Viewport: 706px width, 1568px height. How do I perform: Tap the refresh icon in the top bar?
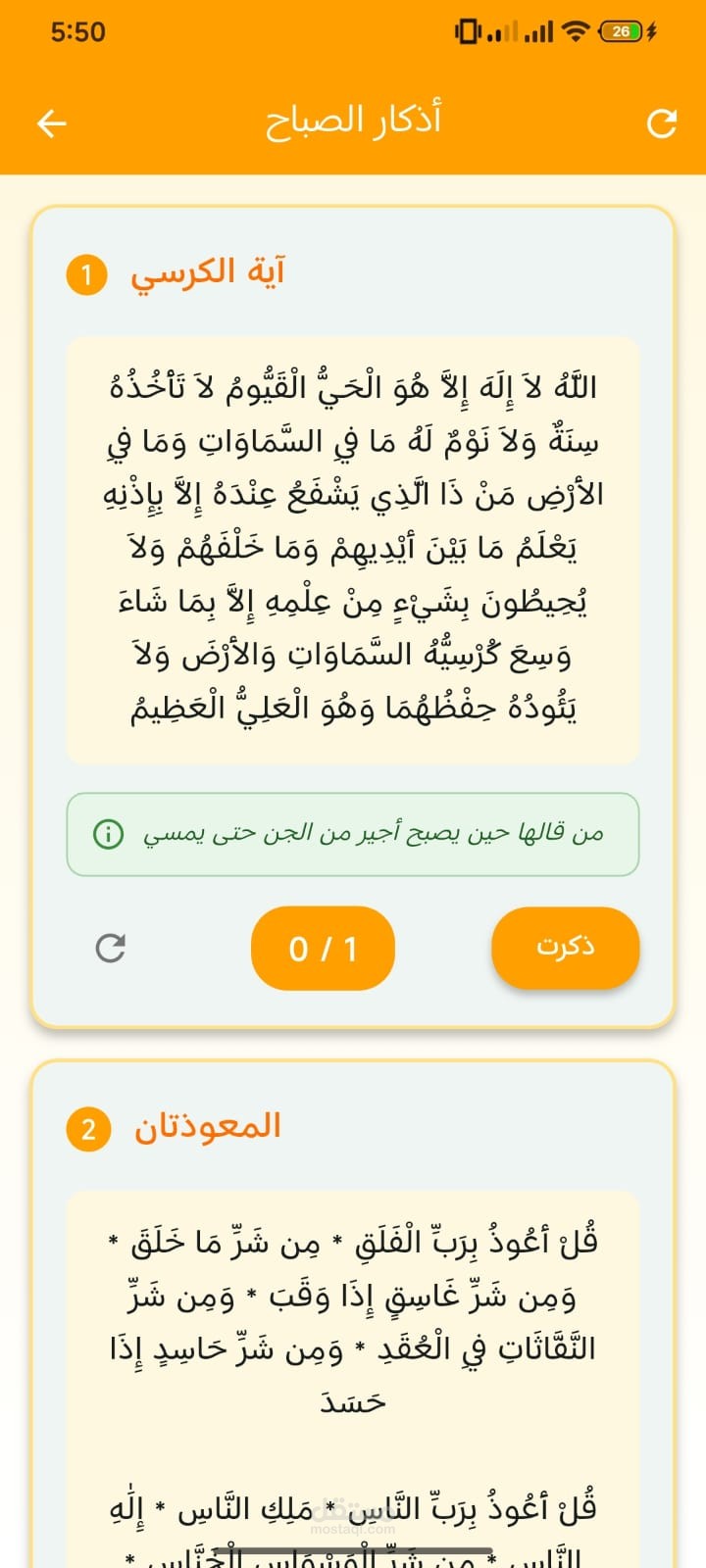(662, 122)
